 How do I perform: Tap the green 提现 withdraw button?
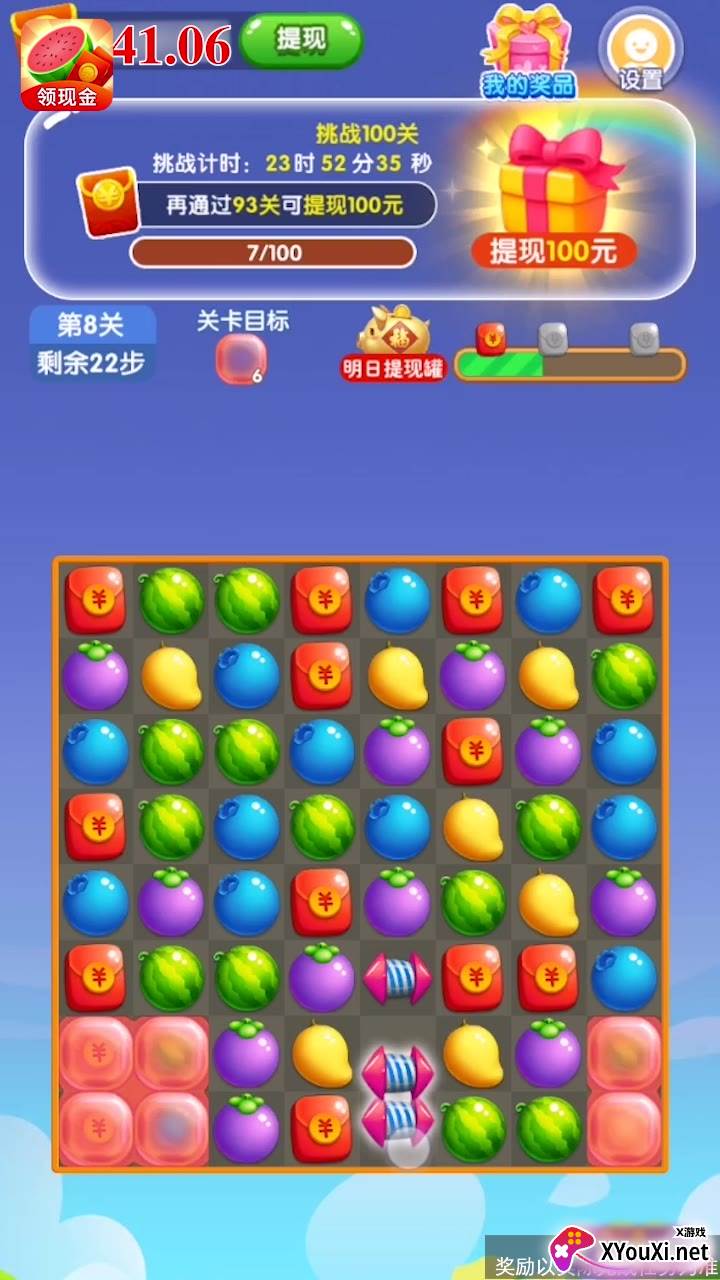click(x=301, y=40)
